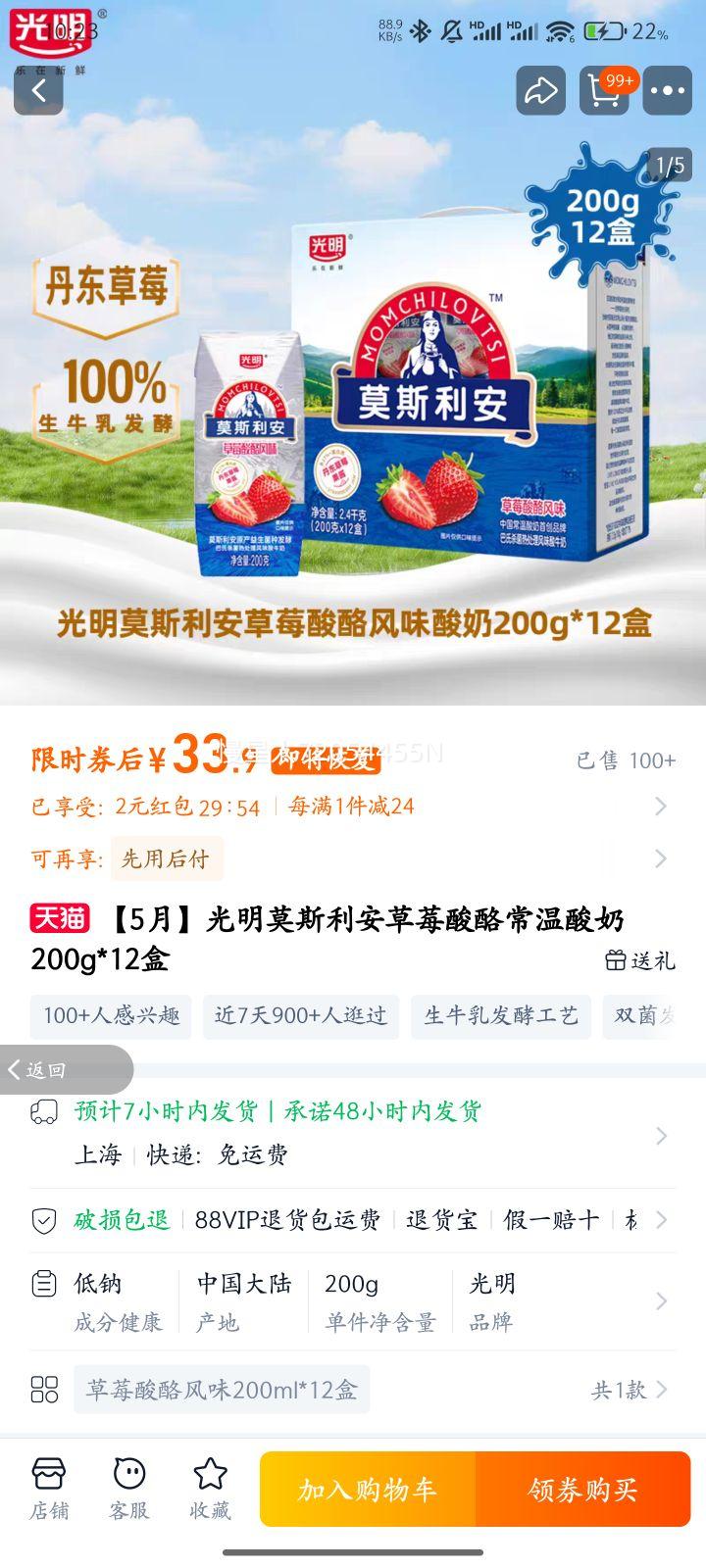Click the back arrow at top left
The width and height of the screenshot is (706, 1568).
pyautogui.click(x=37, y=93)
